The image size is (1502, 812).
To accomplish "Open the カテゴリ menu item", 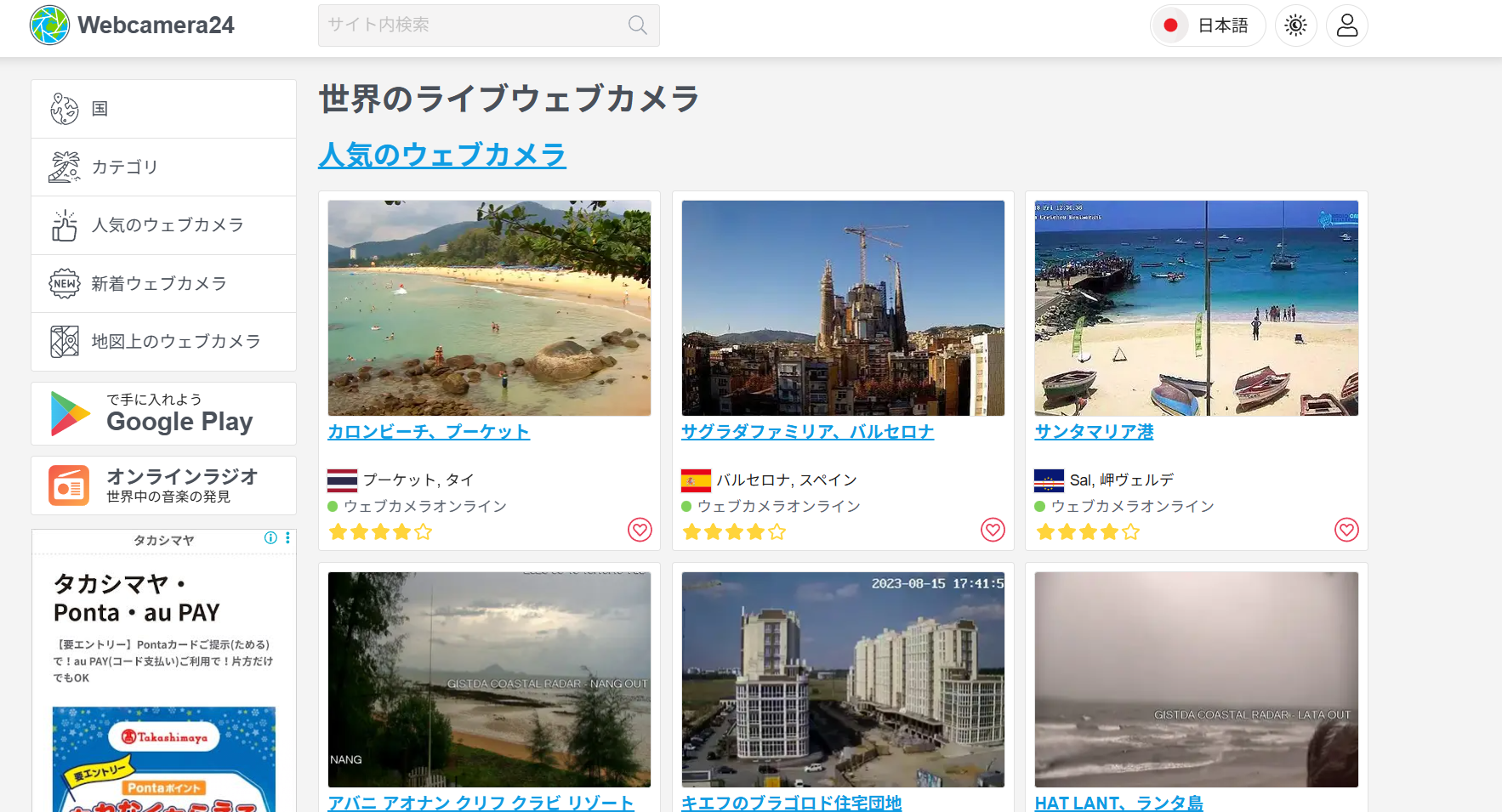I will (163, 168).
